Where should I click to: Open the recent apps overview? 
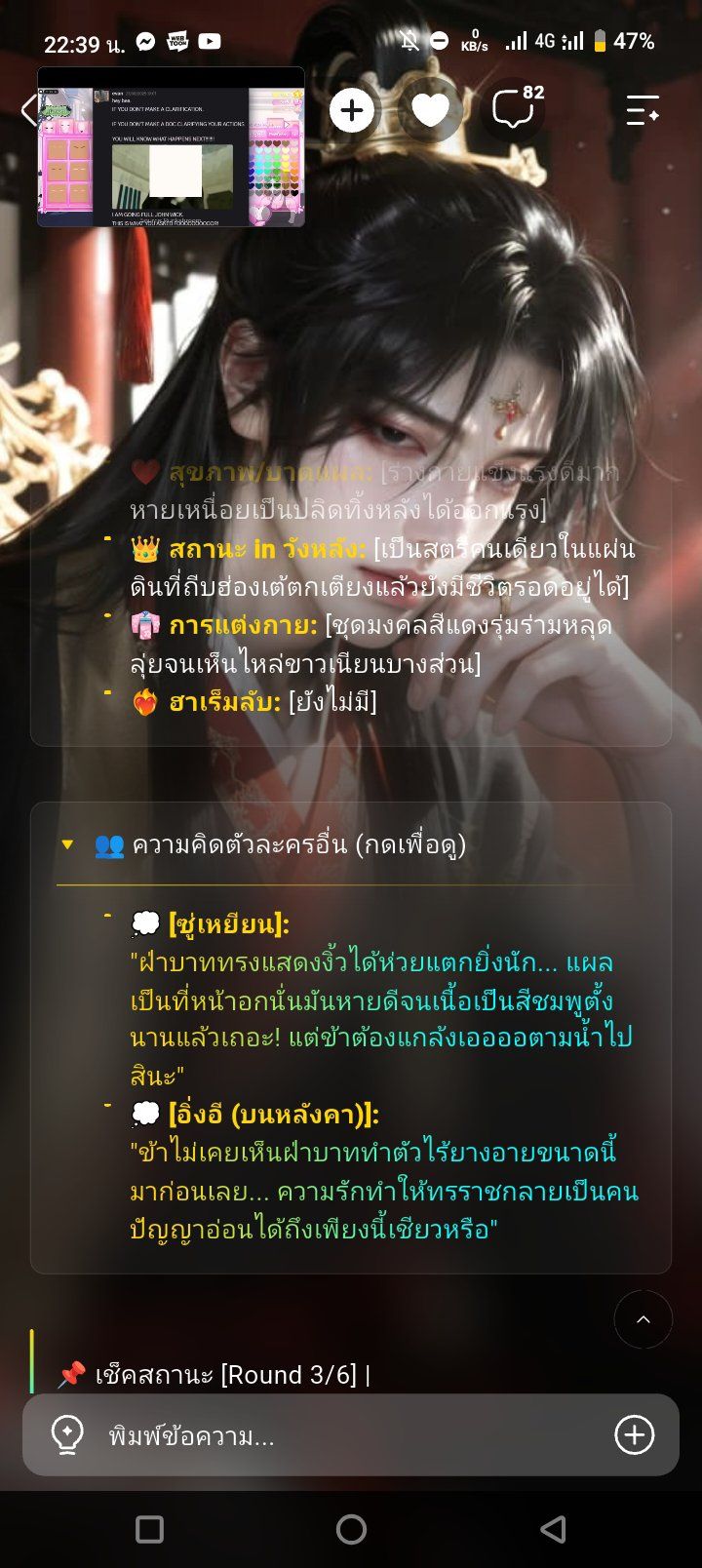click(149, 1529)
